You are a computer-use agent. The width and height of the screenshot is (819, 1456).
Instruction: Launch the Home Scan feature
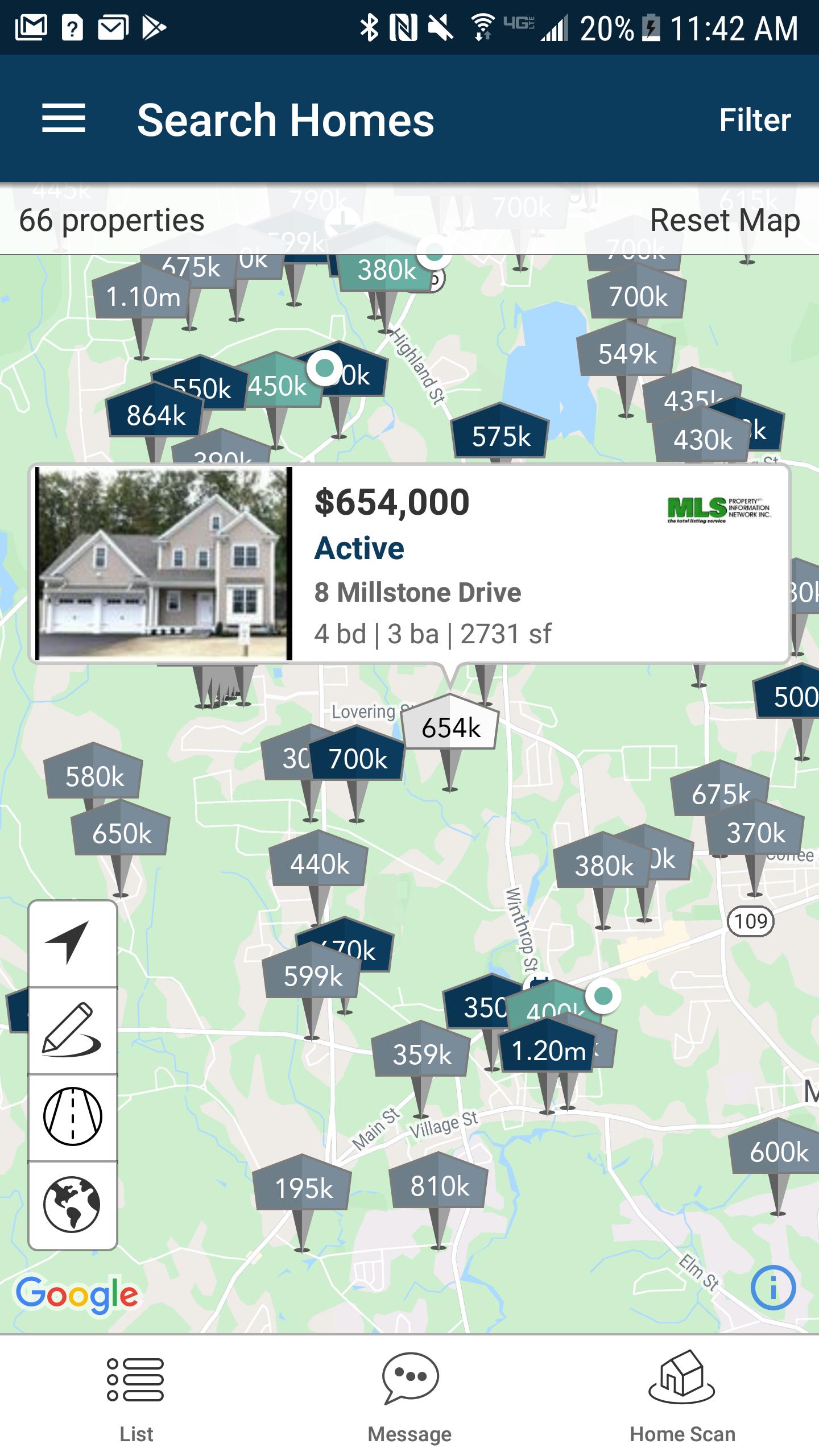tap(682, 1376)
